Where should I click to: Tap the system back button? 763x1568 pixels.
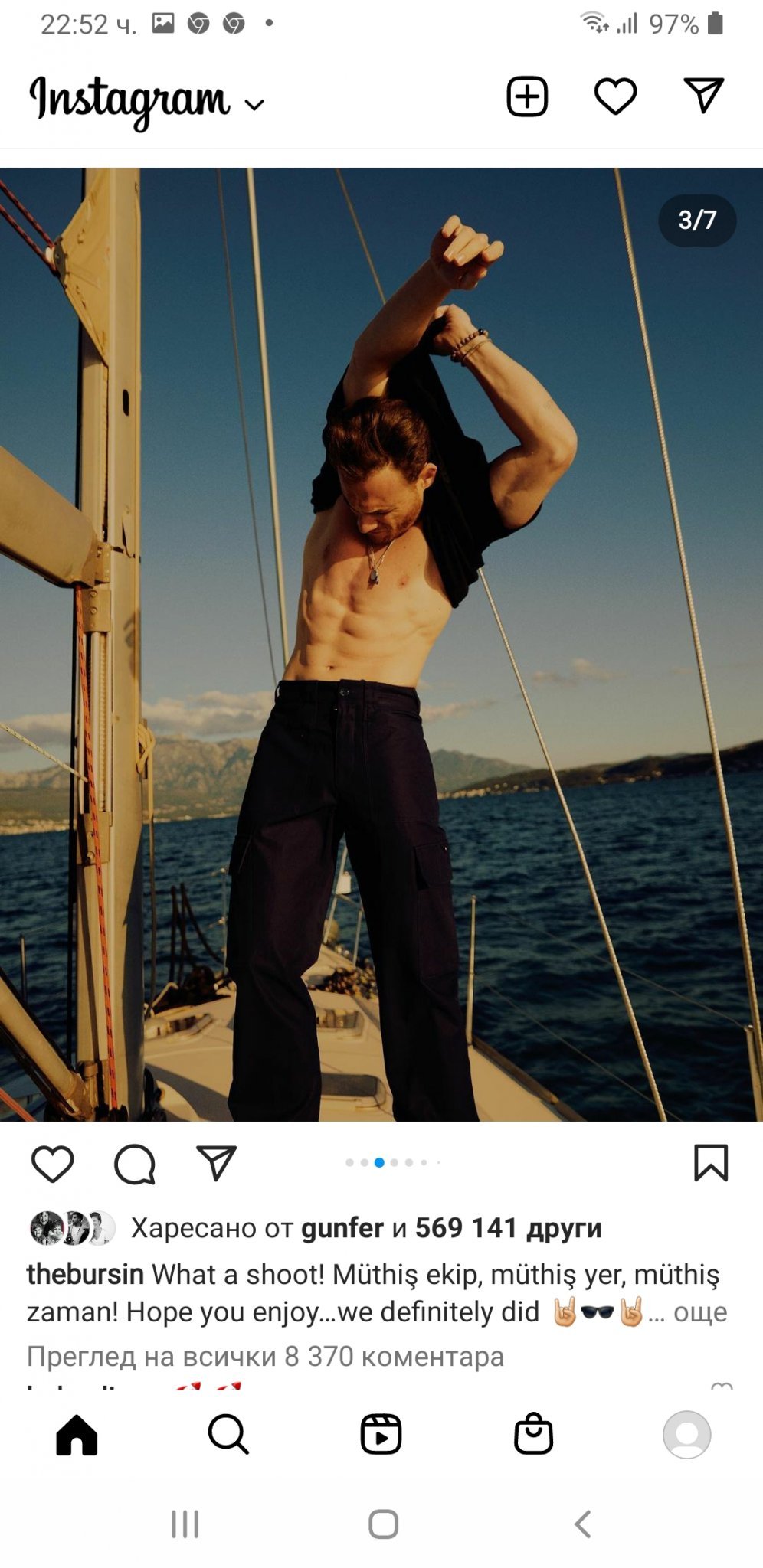coord(583,1524)
